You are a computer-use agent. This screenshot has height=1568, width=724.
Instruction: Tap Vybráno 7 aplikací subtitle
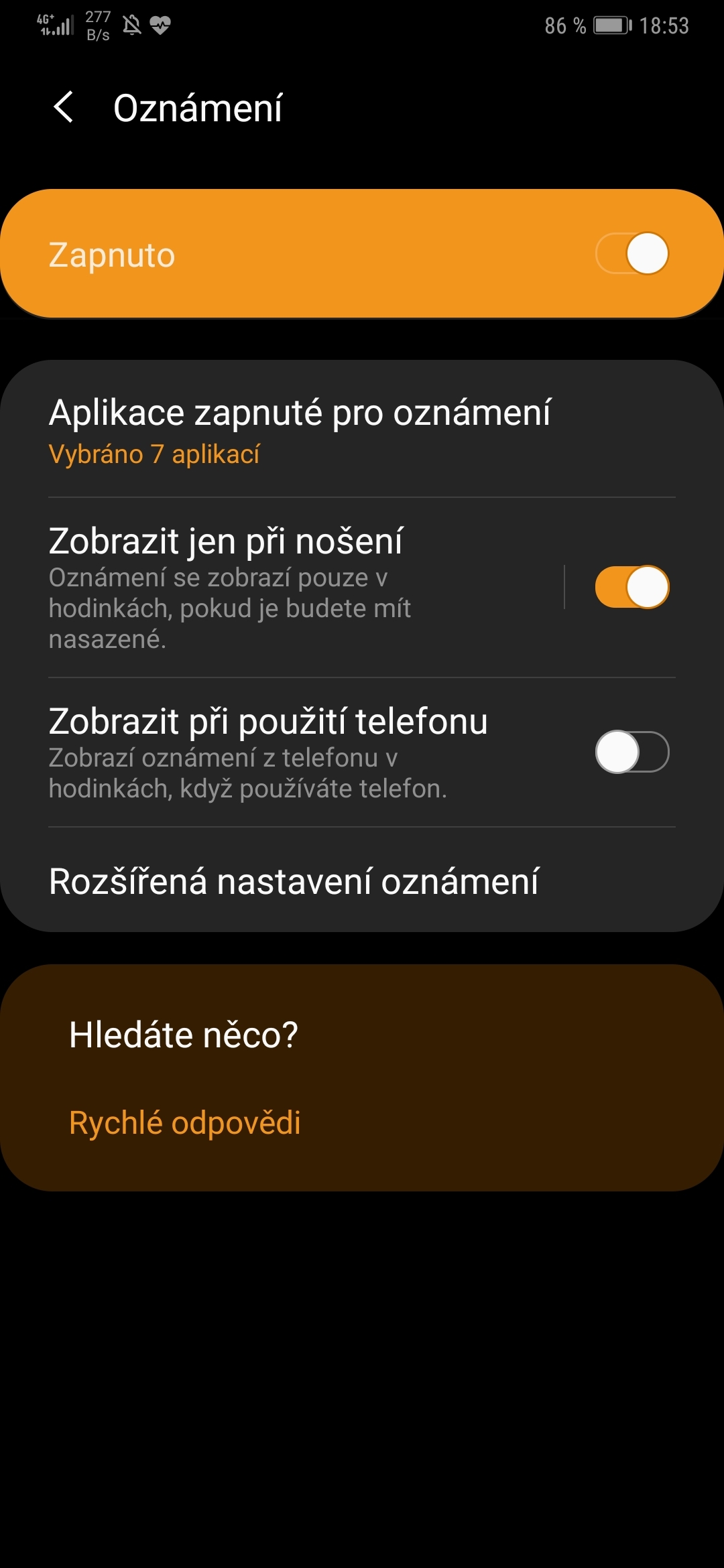155,454
